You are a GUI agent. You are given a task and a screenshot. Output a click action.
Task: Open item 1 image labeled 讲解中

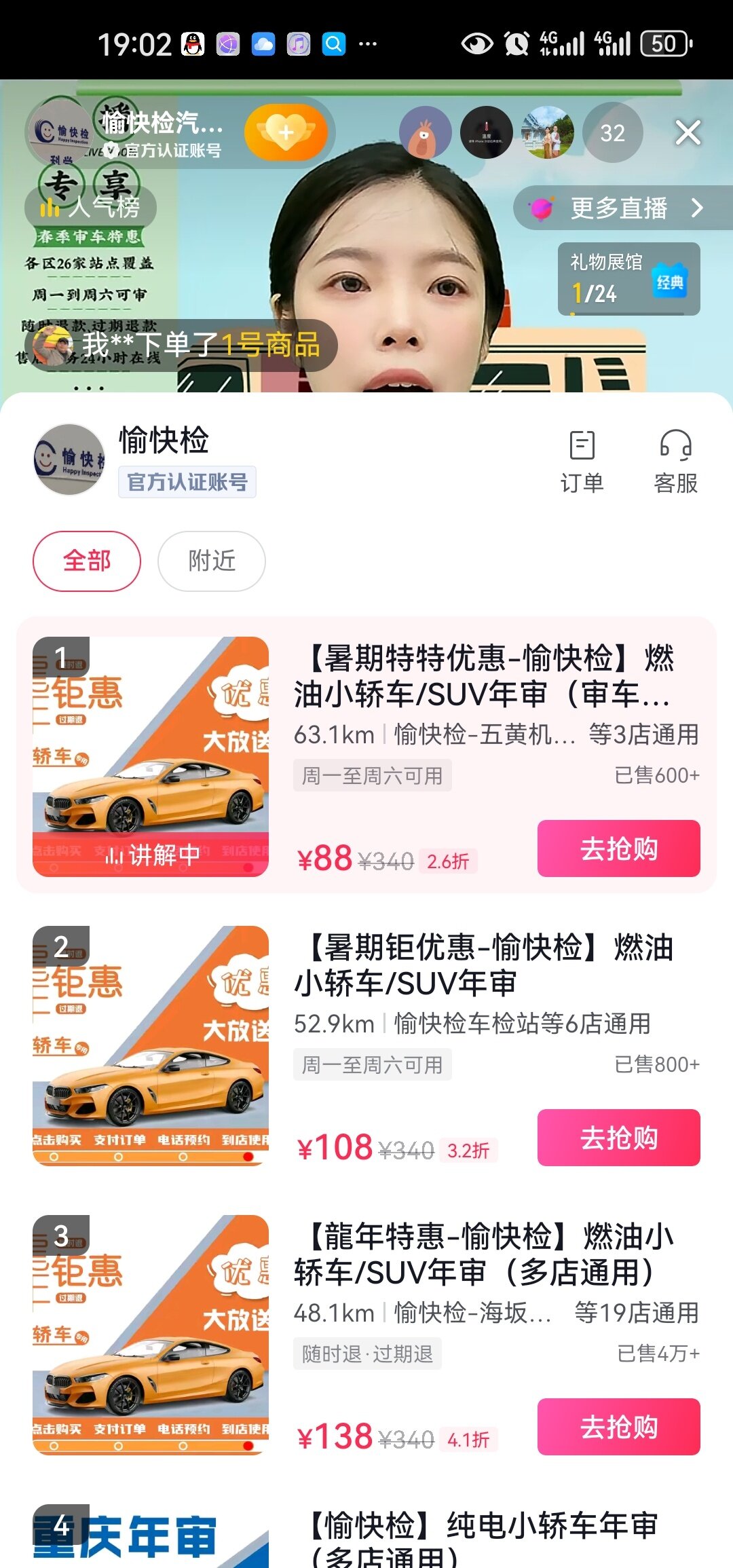(151, 756)
